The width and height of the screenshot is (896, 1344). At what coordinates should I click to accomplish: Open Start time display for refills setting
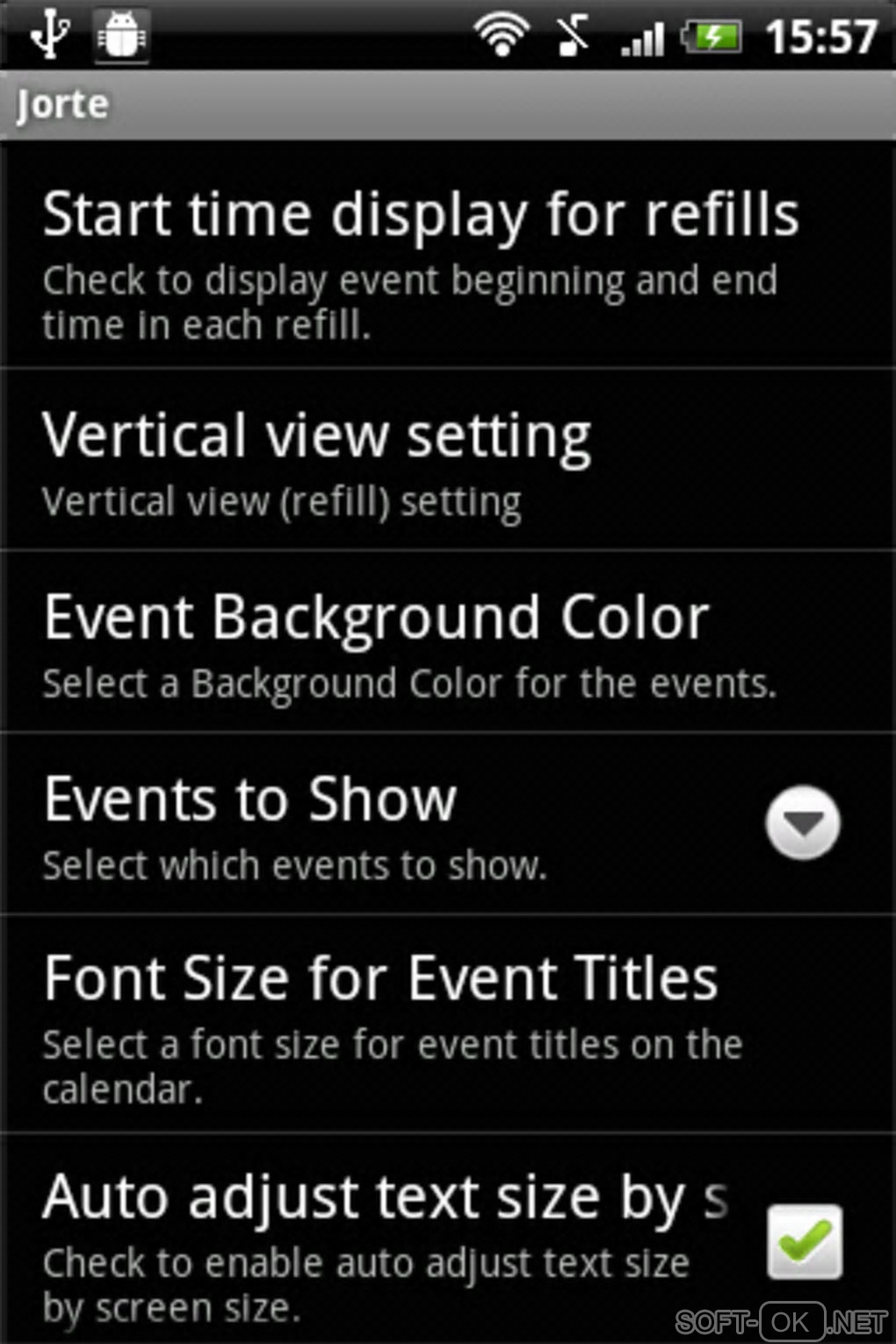click(x=422, y=259)
